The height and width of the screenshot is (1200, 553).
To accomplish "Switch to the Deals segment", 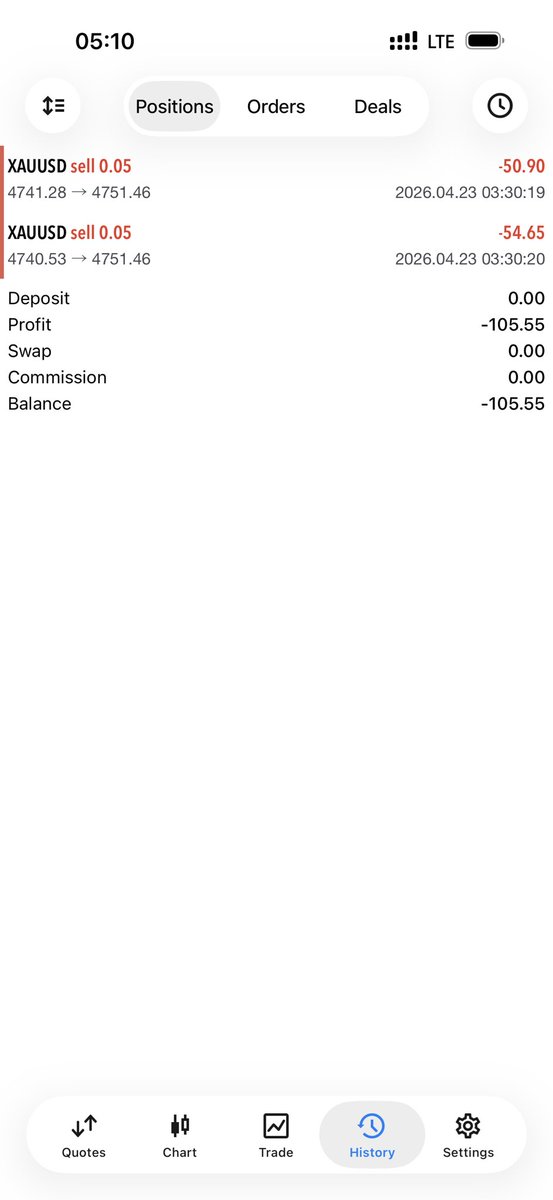I will pos(378,106).
